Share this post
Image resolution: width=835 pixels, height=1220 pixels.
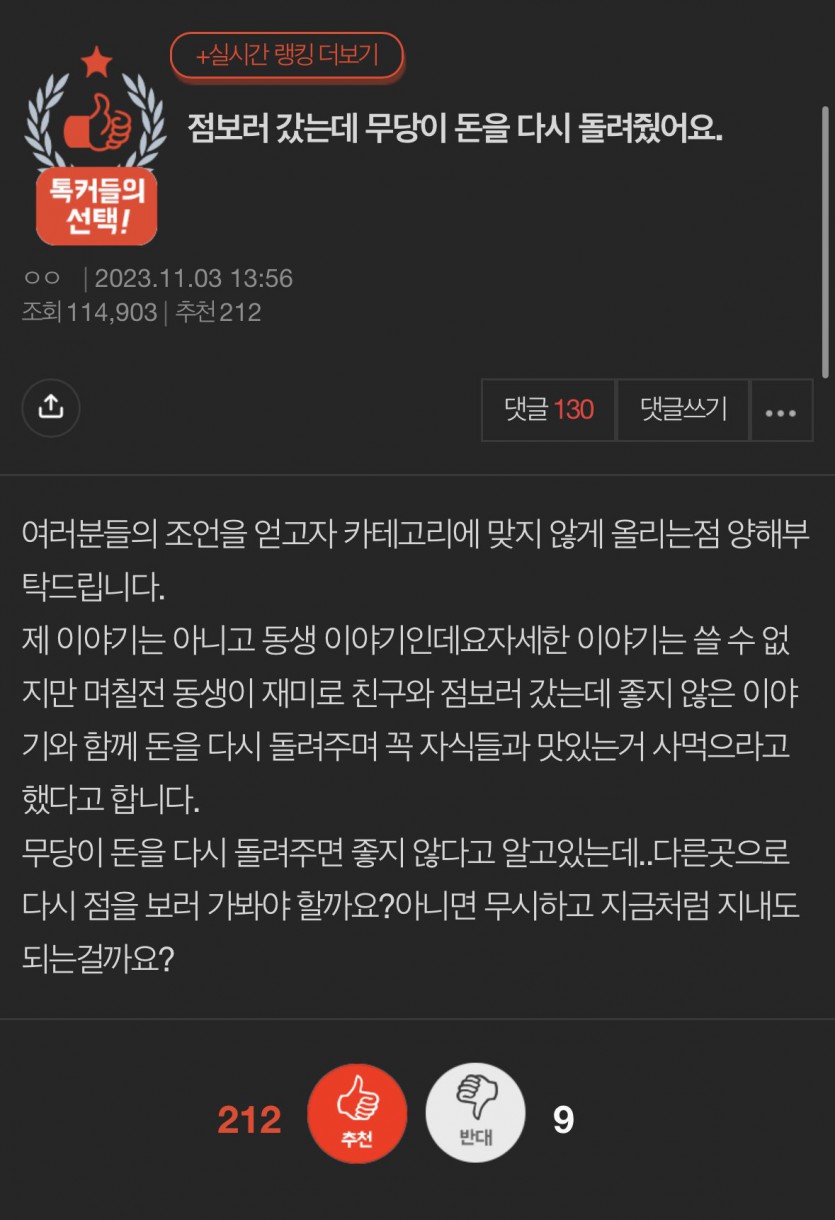(x=51, y=407)
